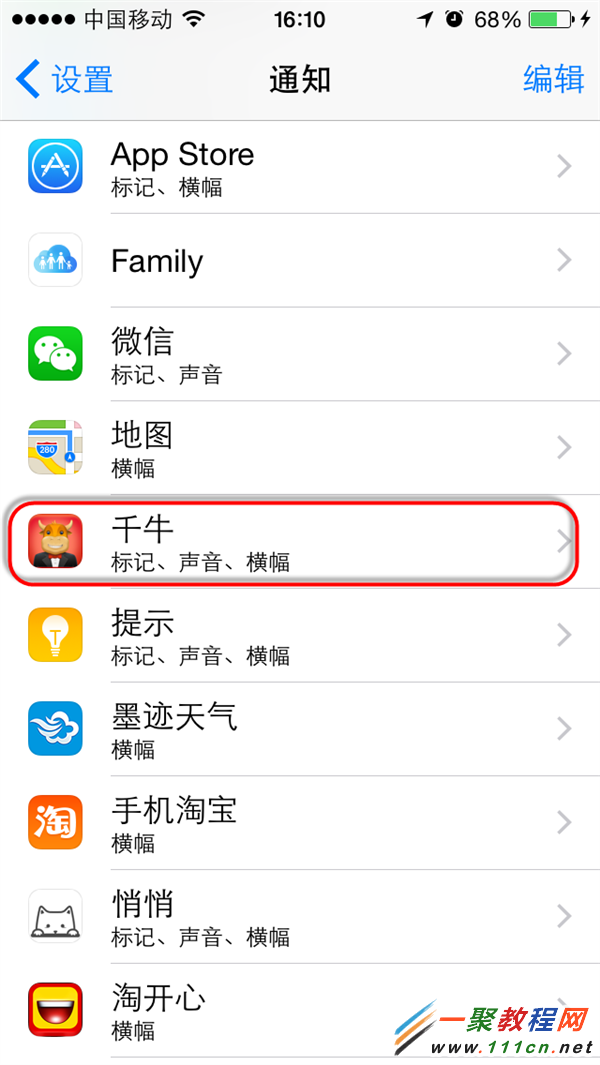Open App Store notification settings

[x=300, y=167]
